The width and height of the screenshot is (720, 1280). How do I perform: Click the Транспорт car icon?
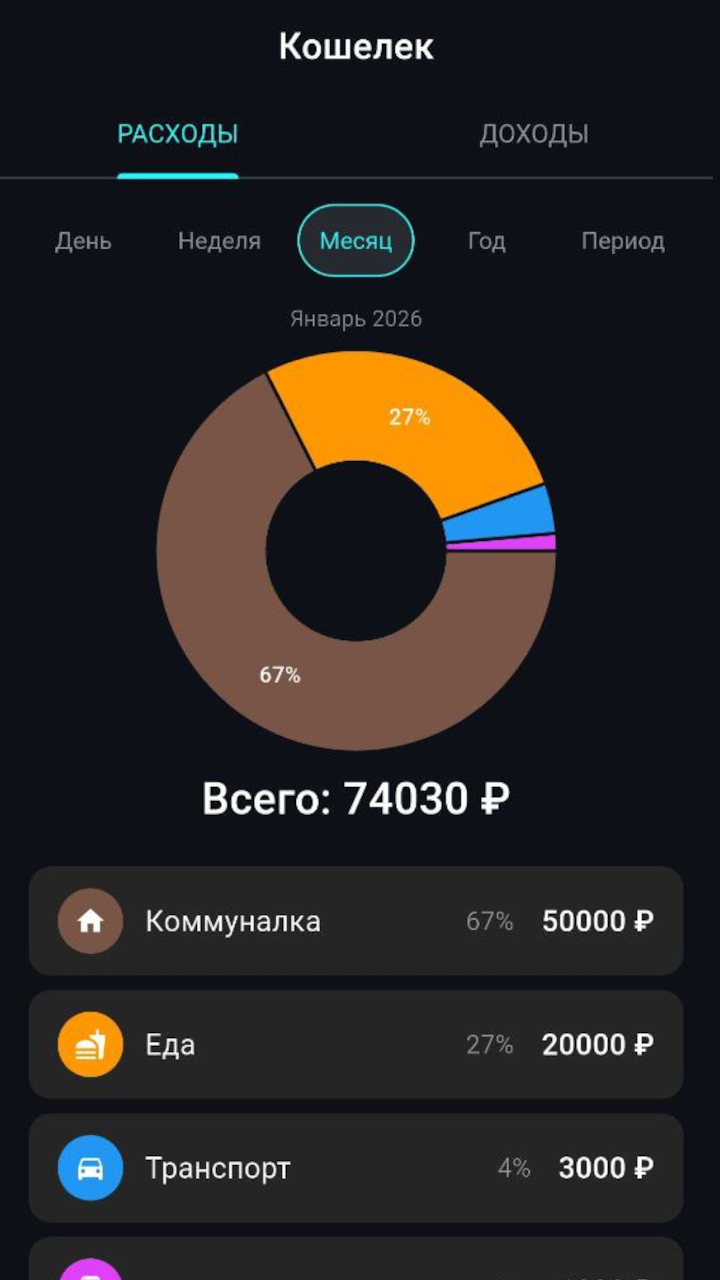point(89,1168)
